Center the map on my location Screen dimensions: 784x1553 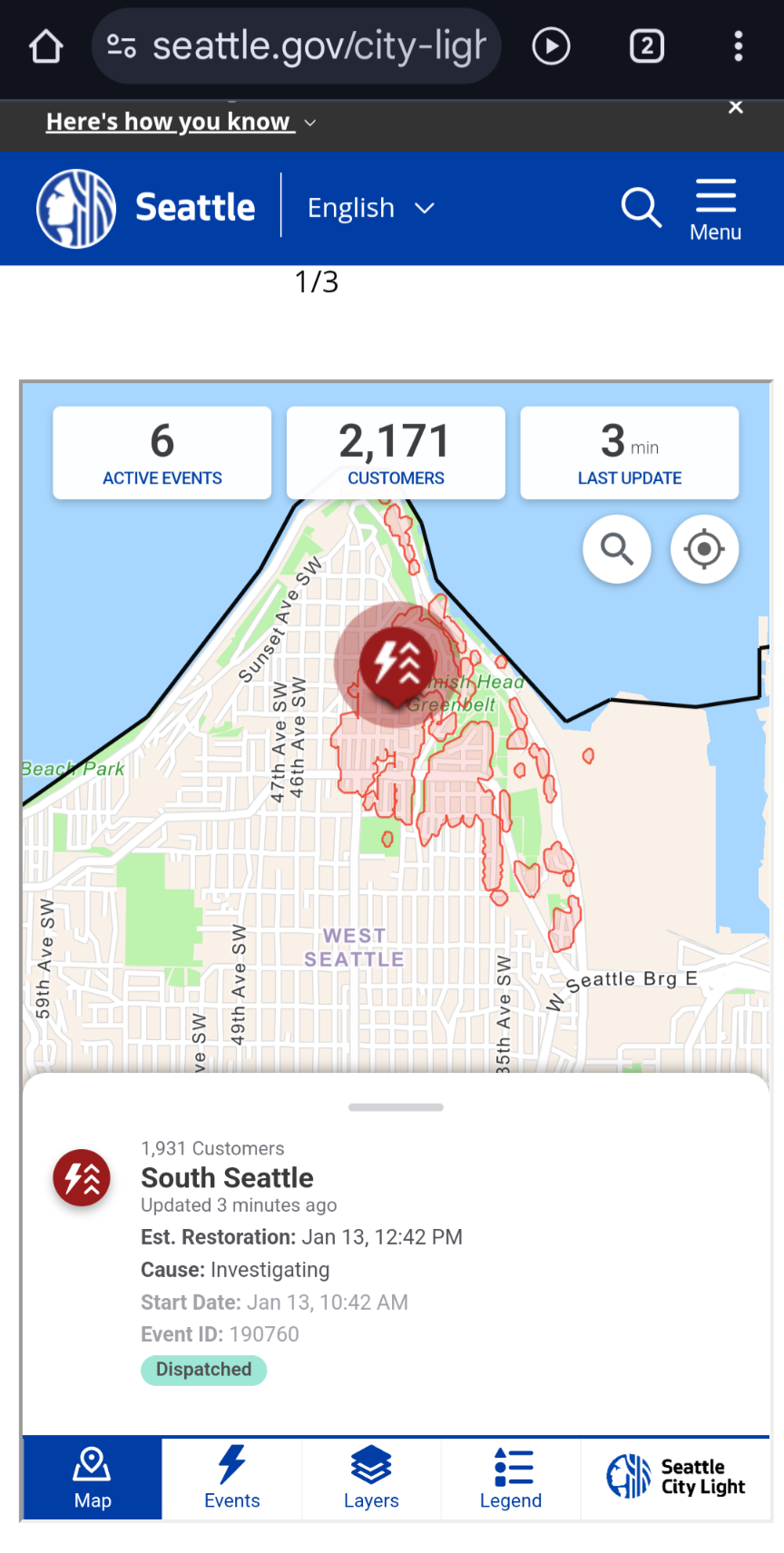point(704,549)
